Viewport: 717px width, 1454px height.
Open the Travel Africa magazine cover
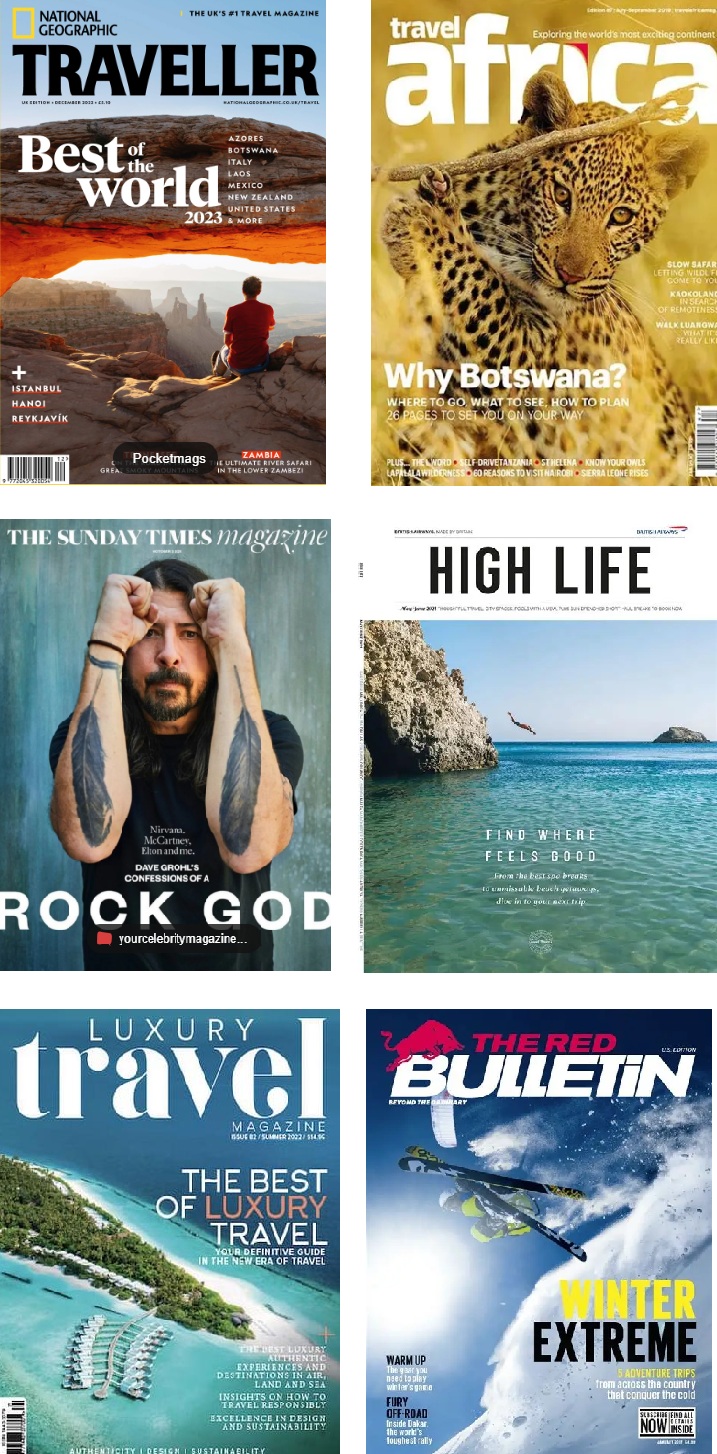point(543,242)
